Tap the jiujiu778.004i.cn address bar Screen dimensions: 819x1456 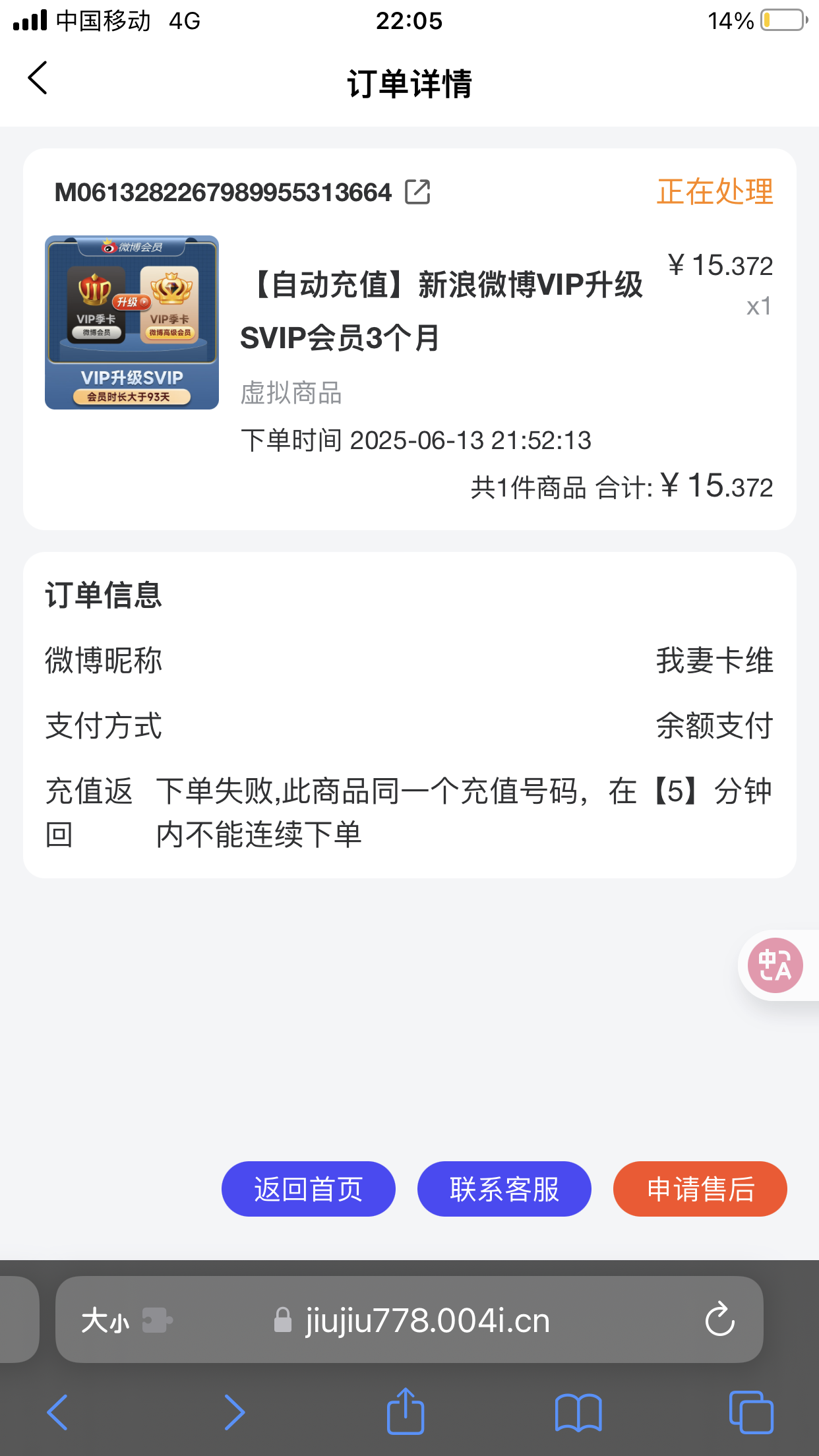point(426,1321)
